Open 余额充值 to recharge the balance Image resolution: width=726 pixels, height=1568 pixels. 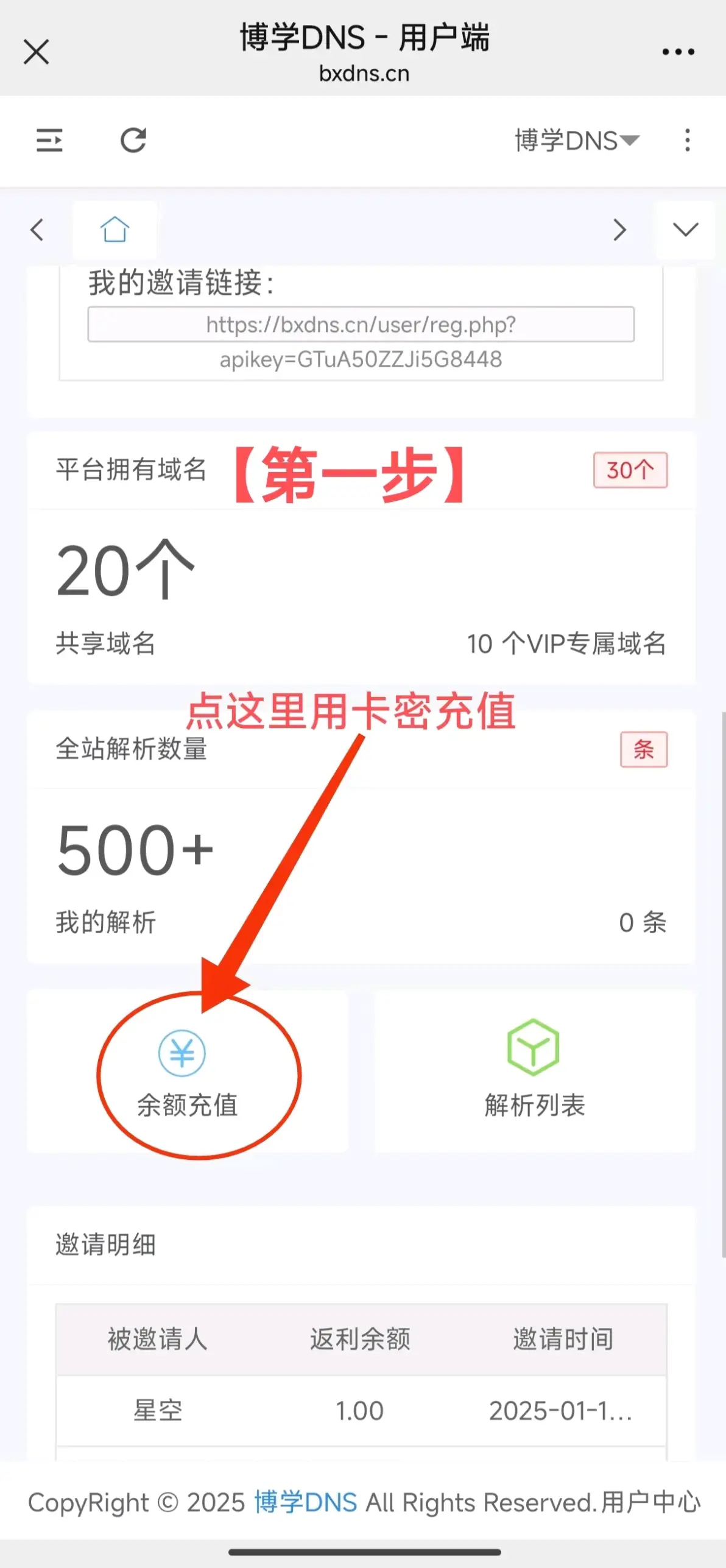pyautogui.click(x=188, y=1072)
